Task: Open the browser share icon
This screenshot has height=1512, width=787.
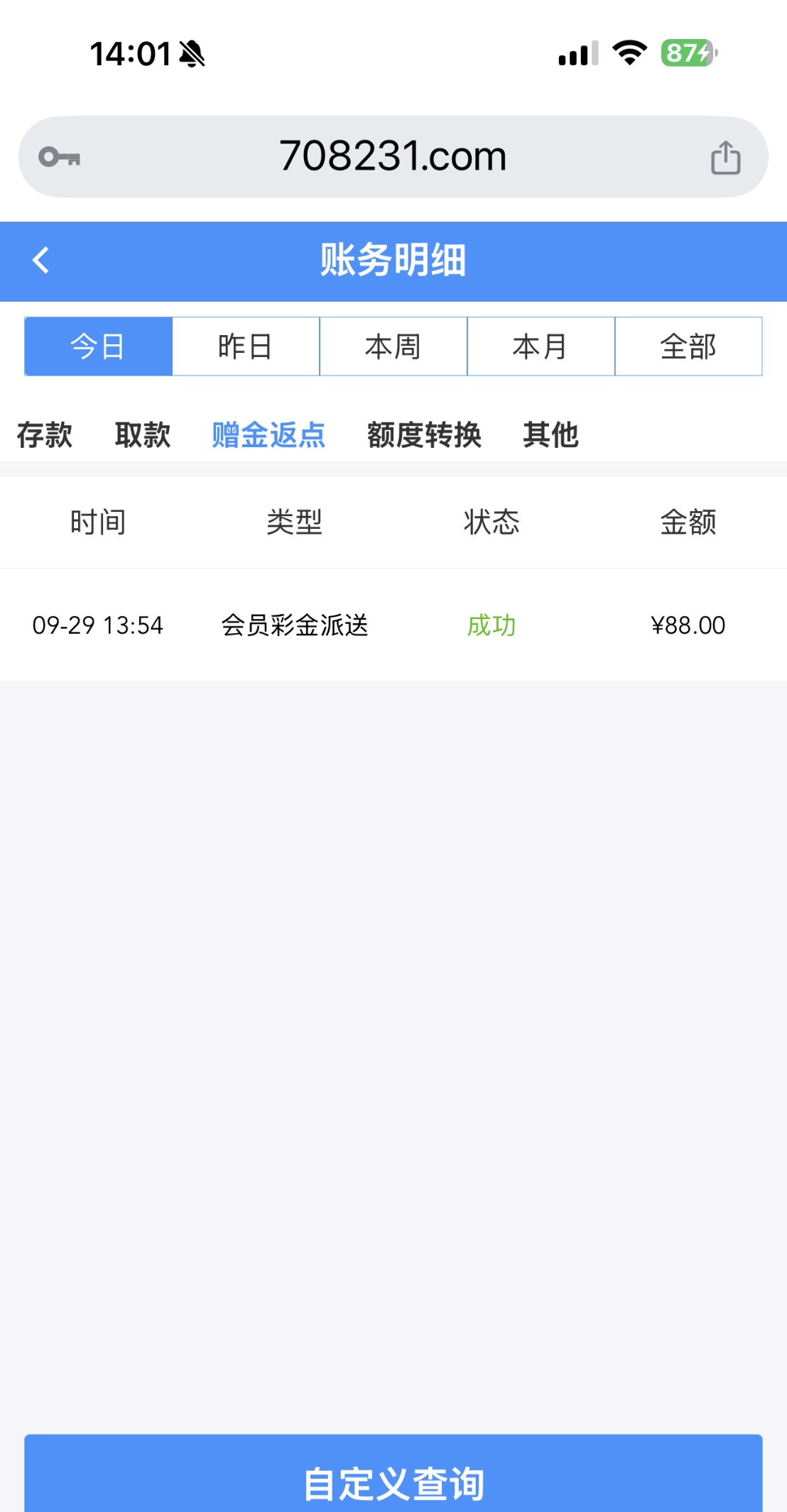Action: tap(725, 157)
